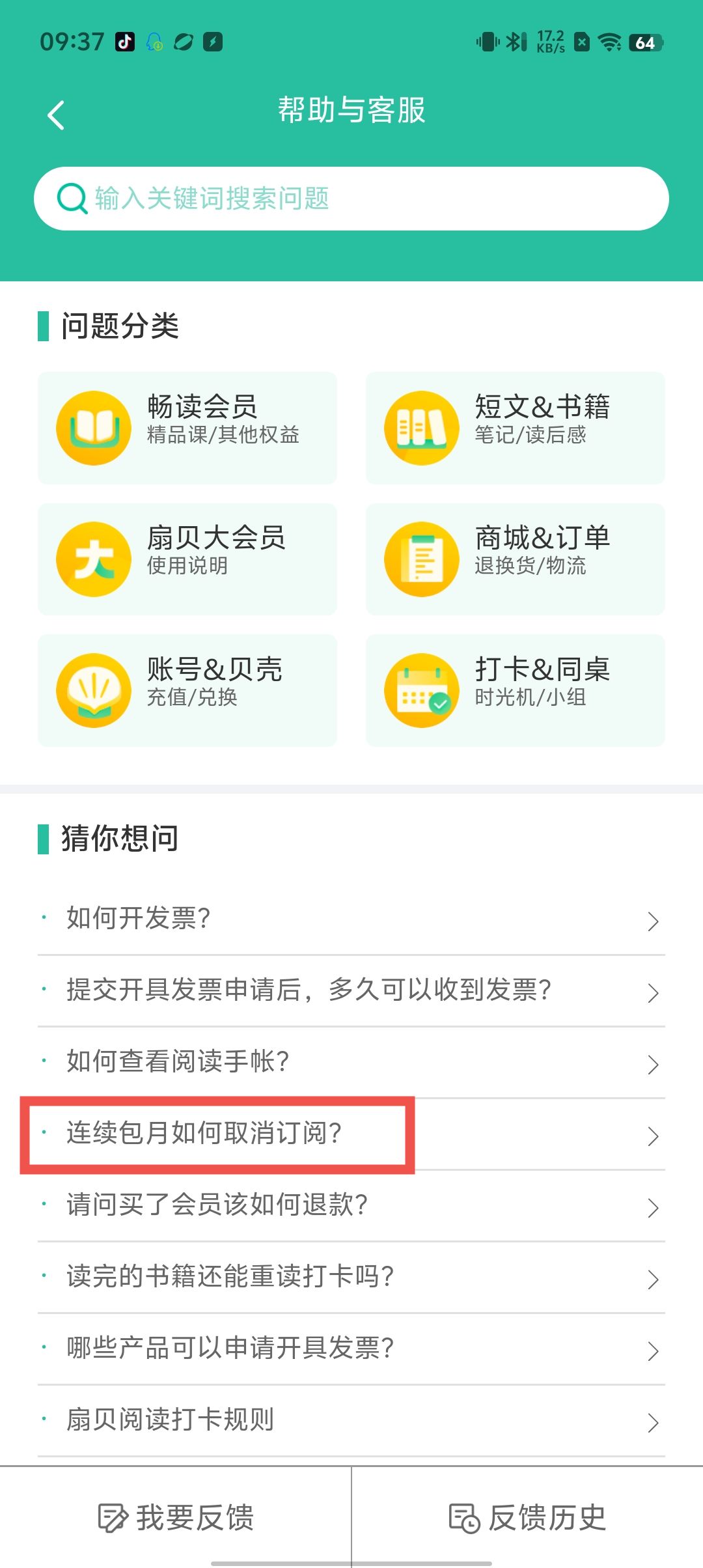Open 哪些产品可以申请开具发票? question

pyautogui.click(x=351, y=1349)
